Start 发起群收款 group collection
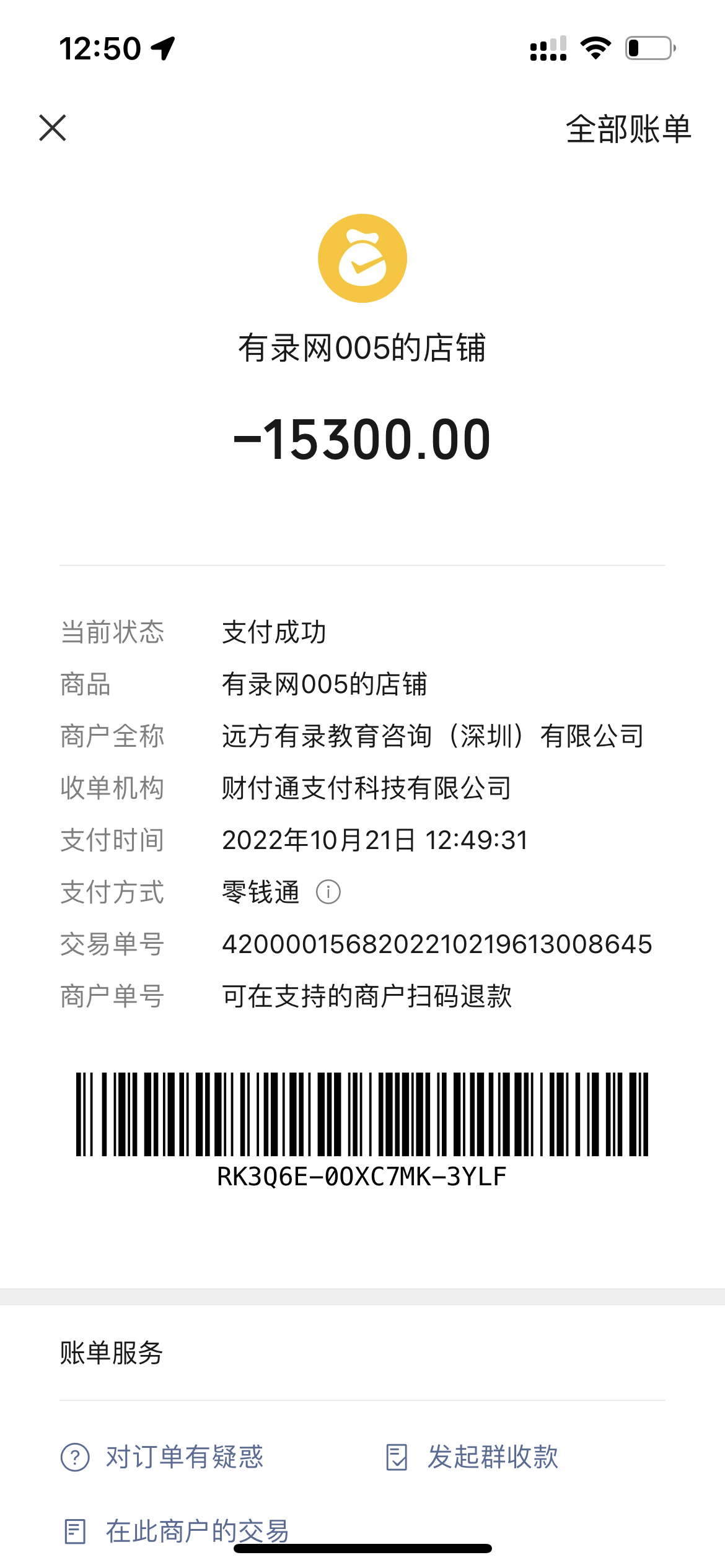The width and height of the screenshot is (725, 1568). 472,1457
